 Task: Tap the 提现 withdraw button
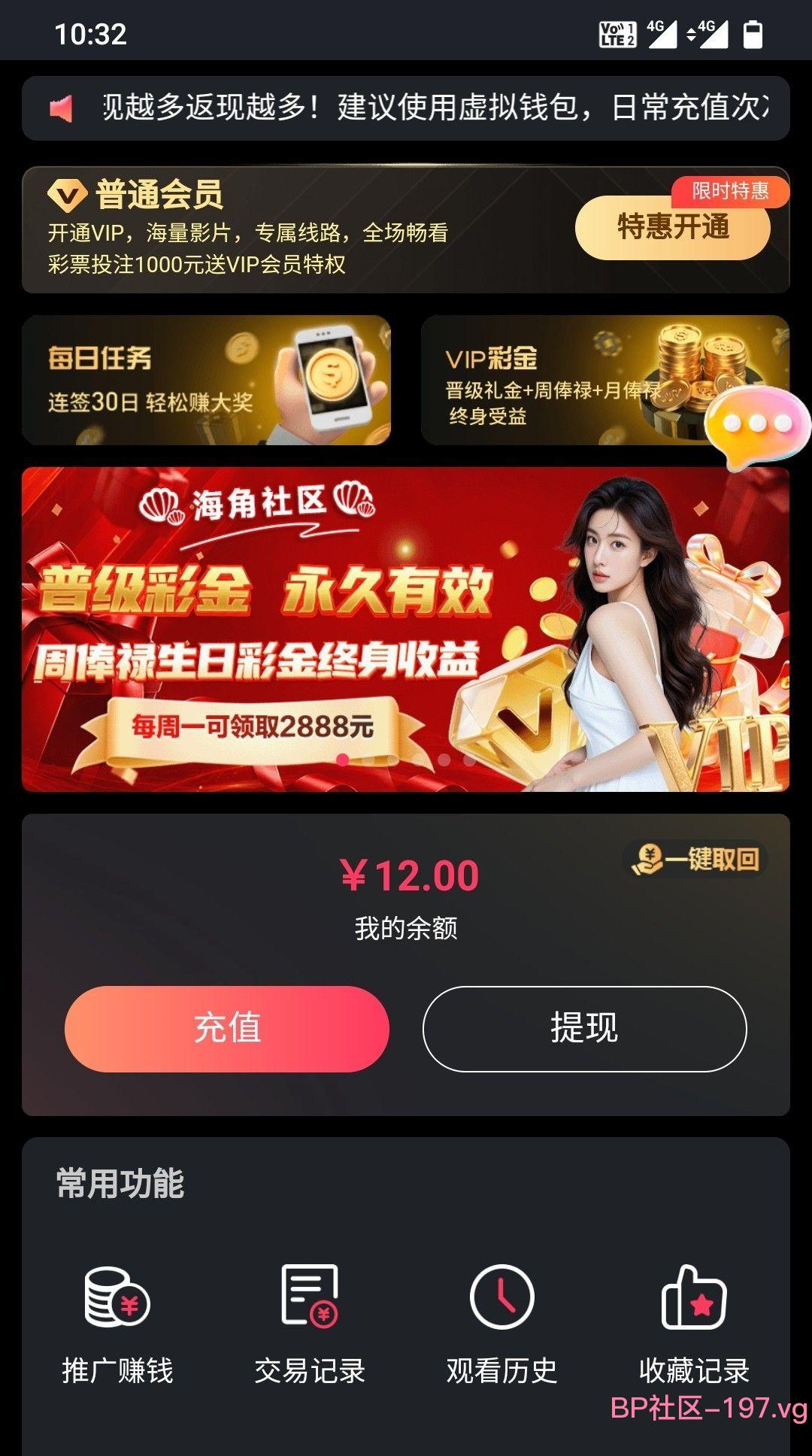pyautogui.click(x=584, y=1028)
